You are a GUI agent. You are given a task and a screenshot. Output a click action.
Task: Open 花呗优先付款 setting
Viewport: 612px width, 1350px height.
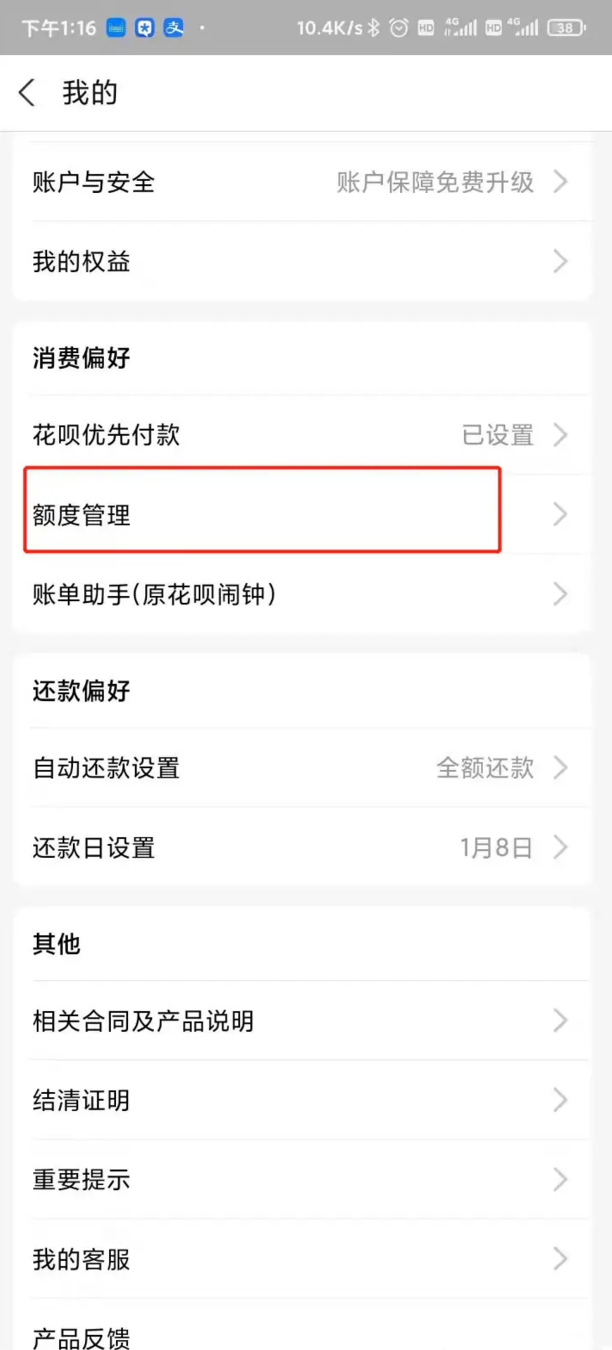coord(300,435)
